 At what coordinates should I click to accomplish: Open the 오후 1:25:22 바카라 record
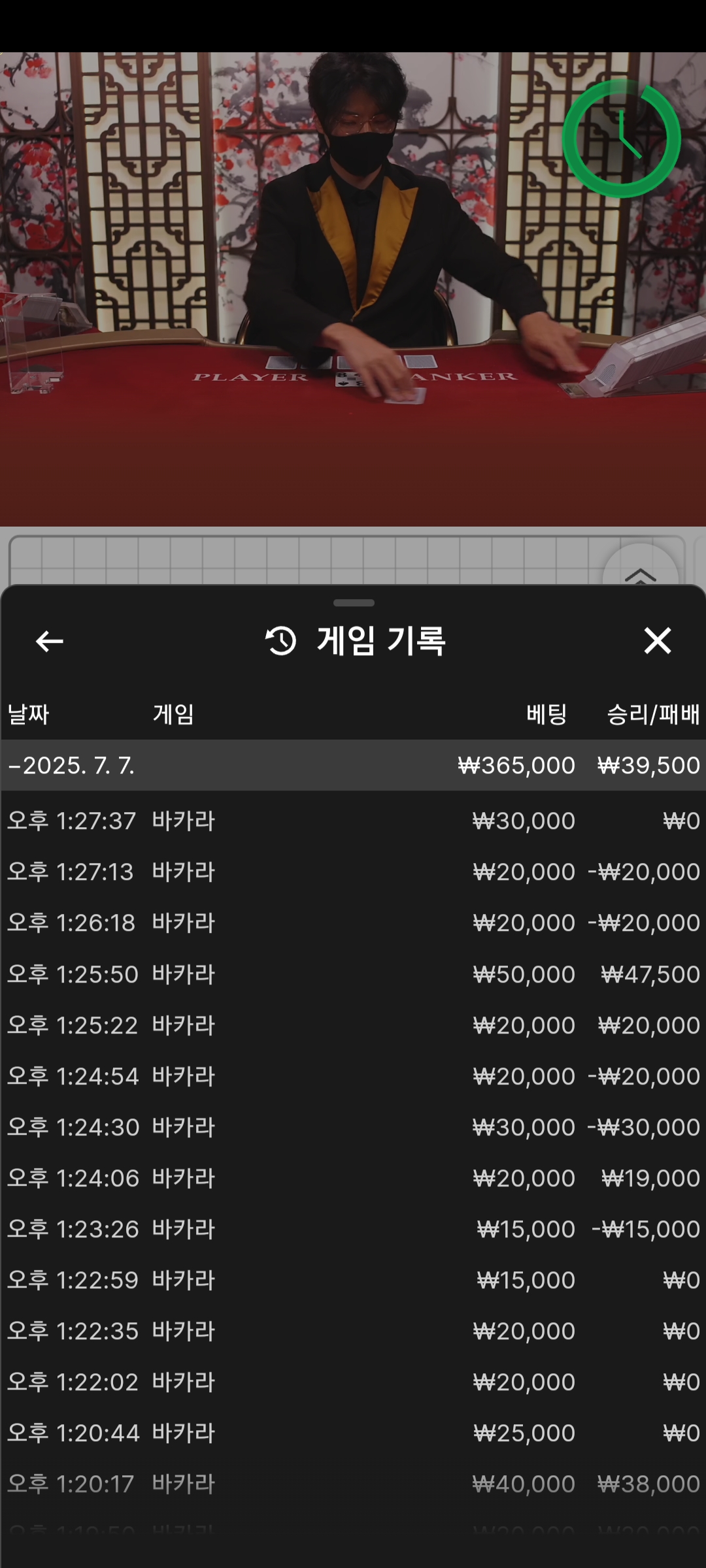(353, 1025)
